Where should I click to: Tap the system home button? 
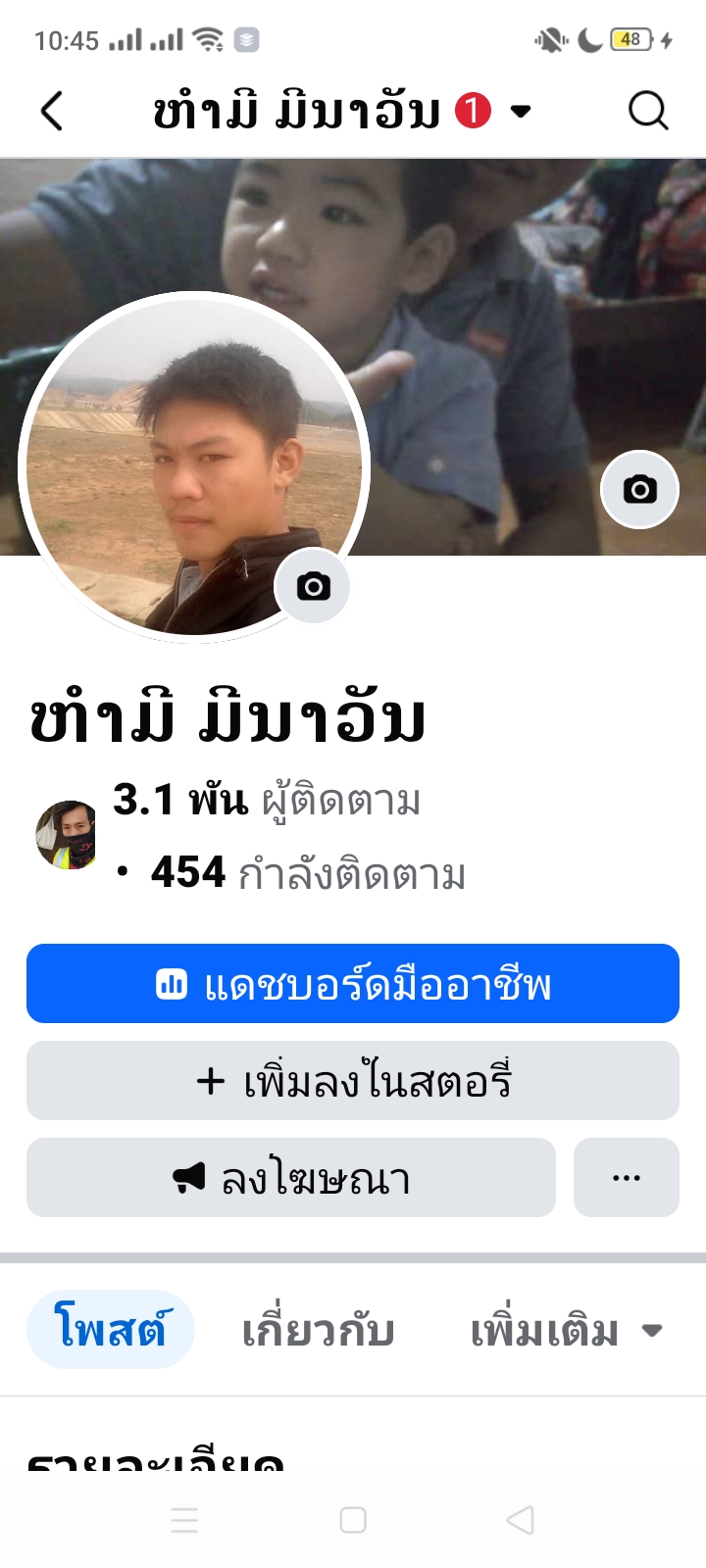coord(353,1520)
